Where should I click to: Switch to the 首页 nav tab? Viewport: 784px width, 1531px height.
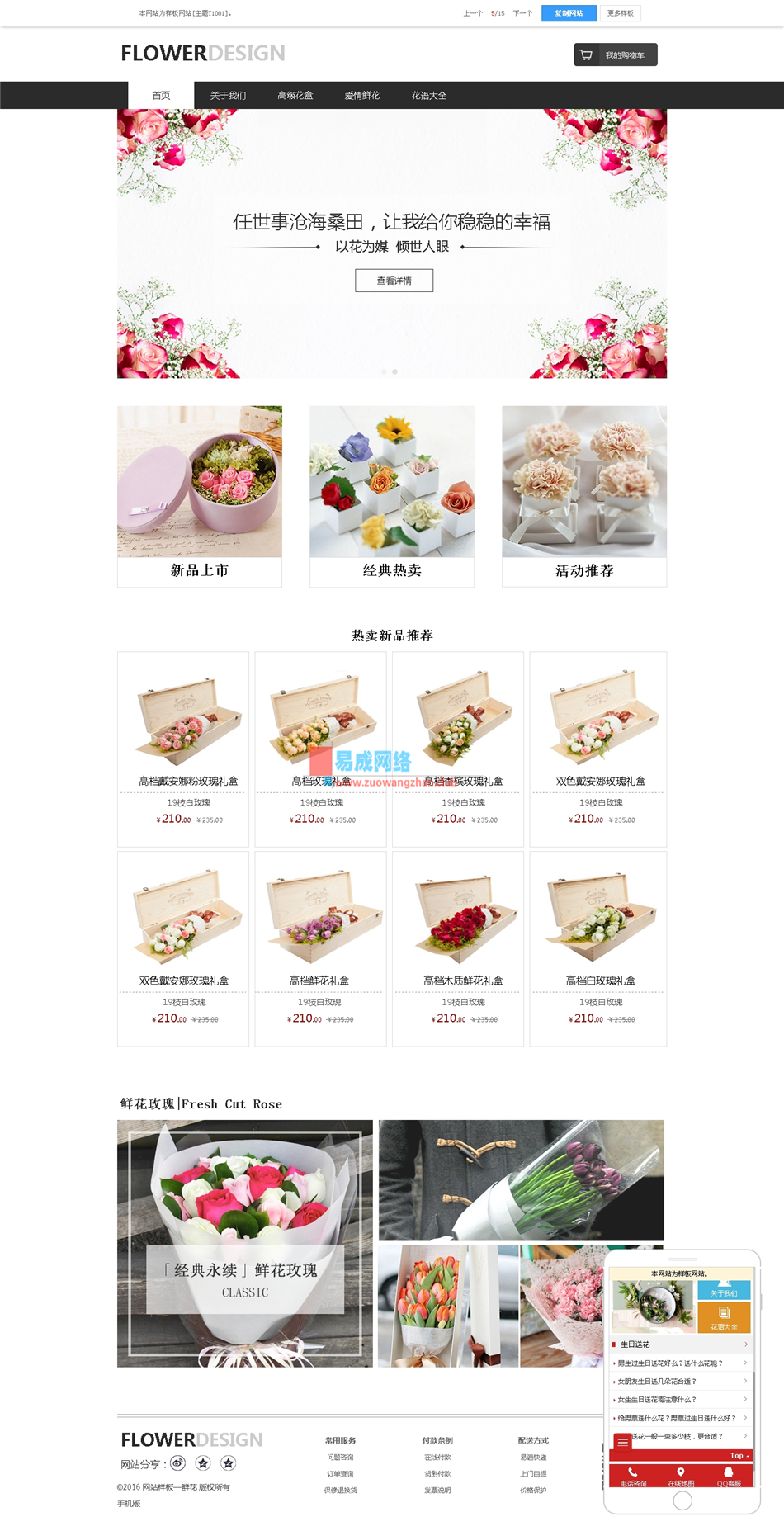tap(161, 96)
